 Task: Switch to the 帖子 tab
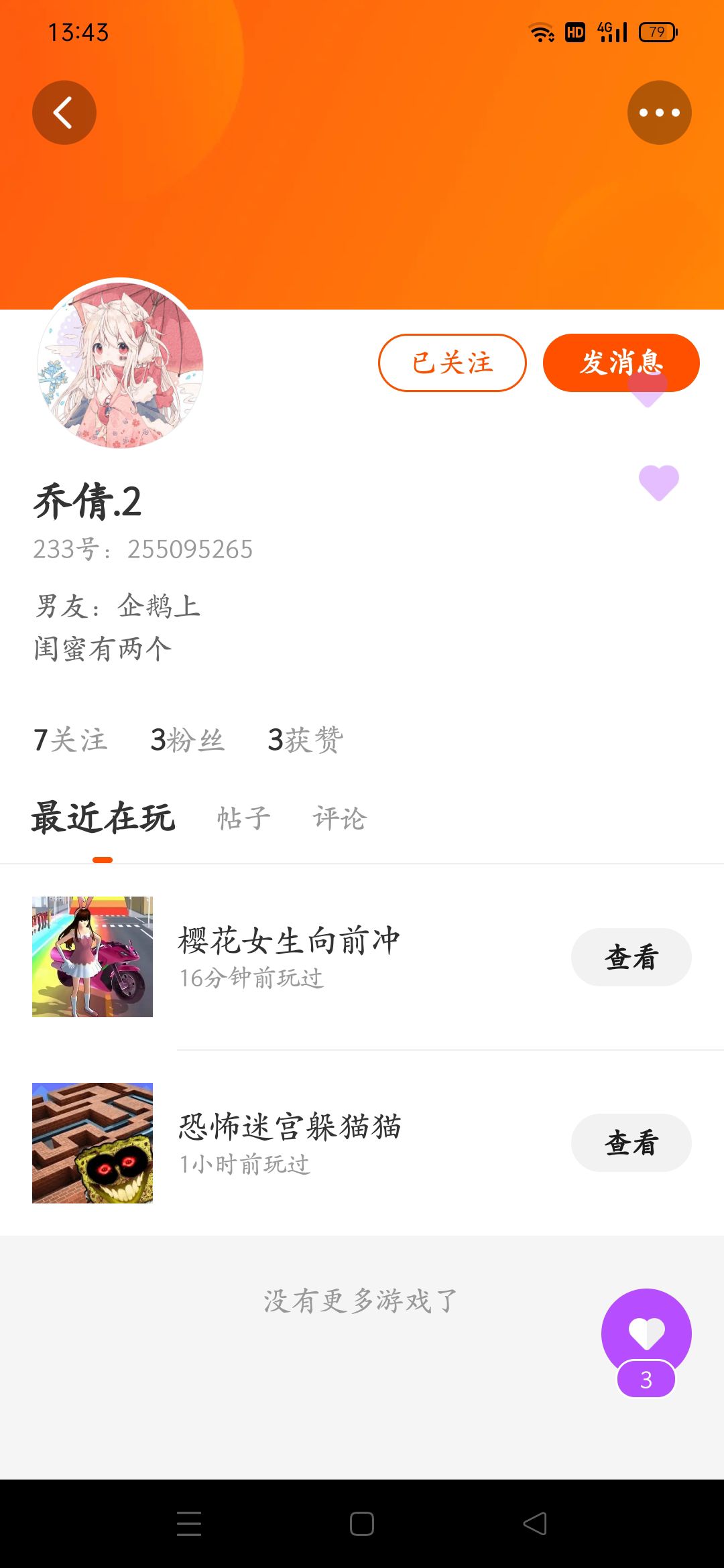244,818
